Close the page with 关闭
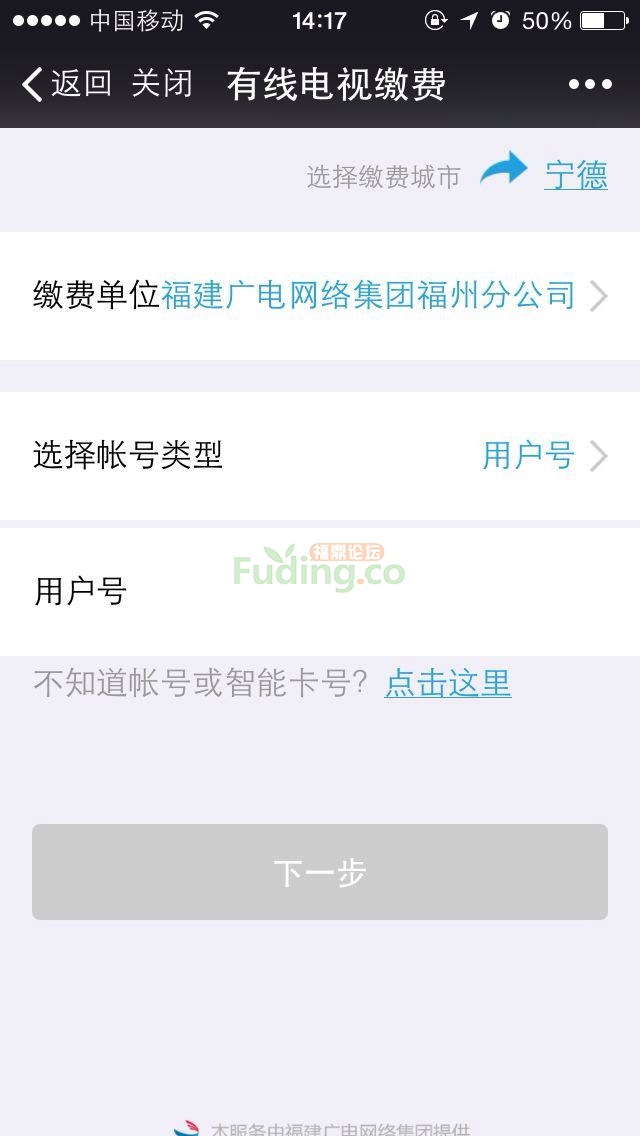This screenshot has width=640, height=1136. (x=162, y=84)
